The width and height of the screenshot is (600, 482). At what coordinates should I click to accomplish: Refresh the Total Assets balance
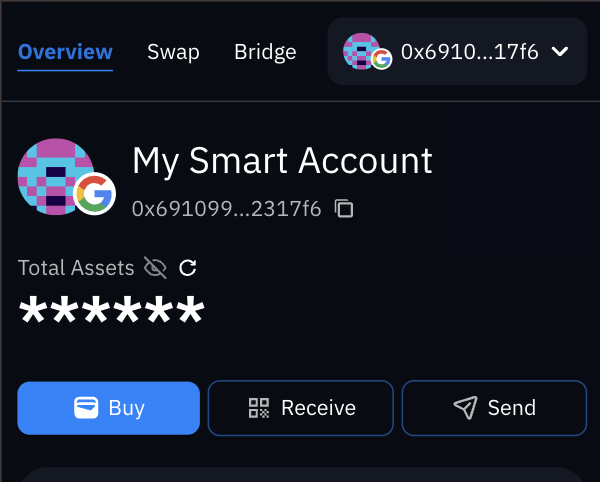point(187,267)
